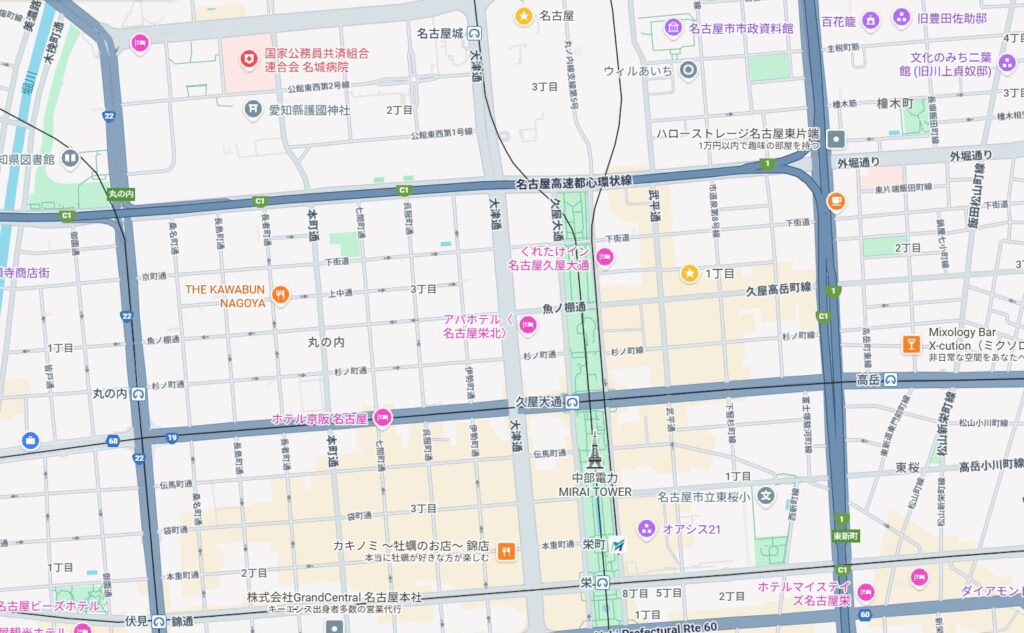Select the 名古屋市市政資料館 museum pin
This screenshot has width=1024, height=633.
673,28
